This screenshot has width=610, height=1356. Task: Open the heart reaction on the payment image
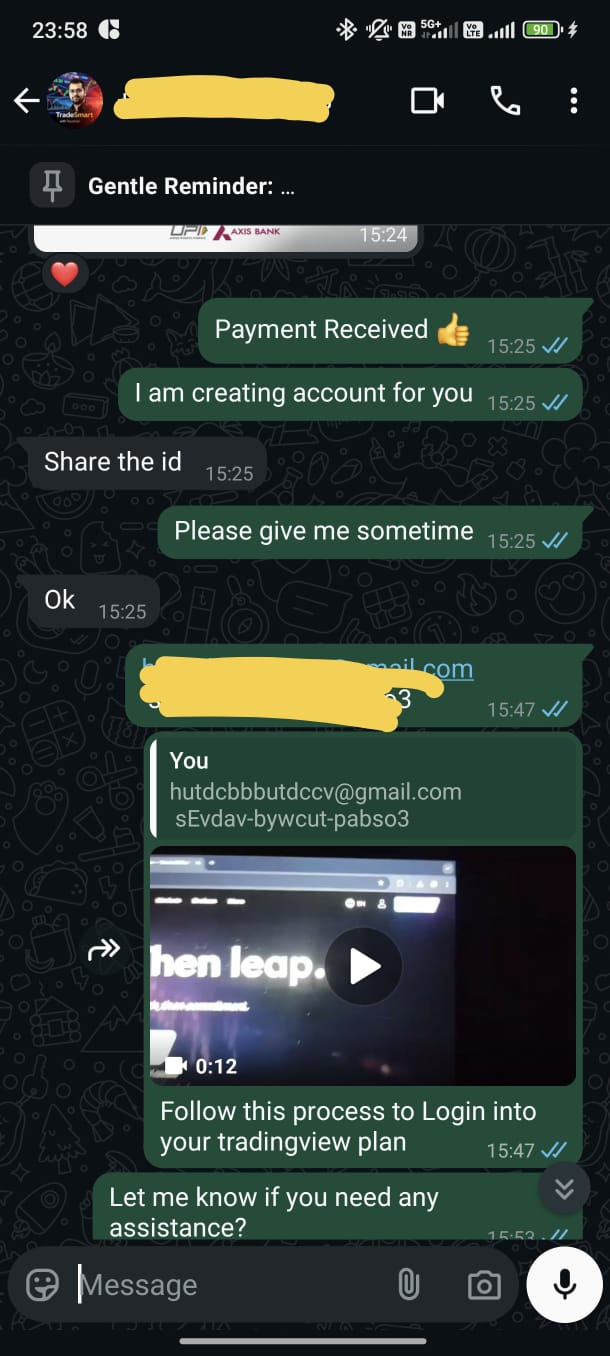click(x=64, y=273)
